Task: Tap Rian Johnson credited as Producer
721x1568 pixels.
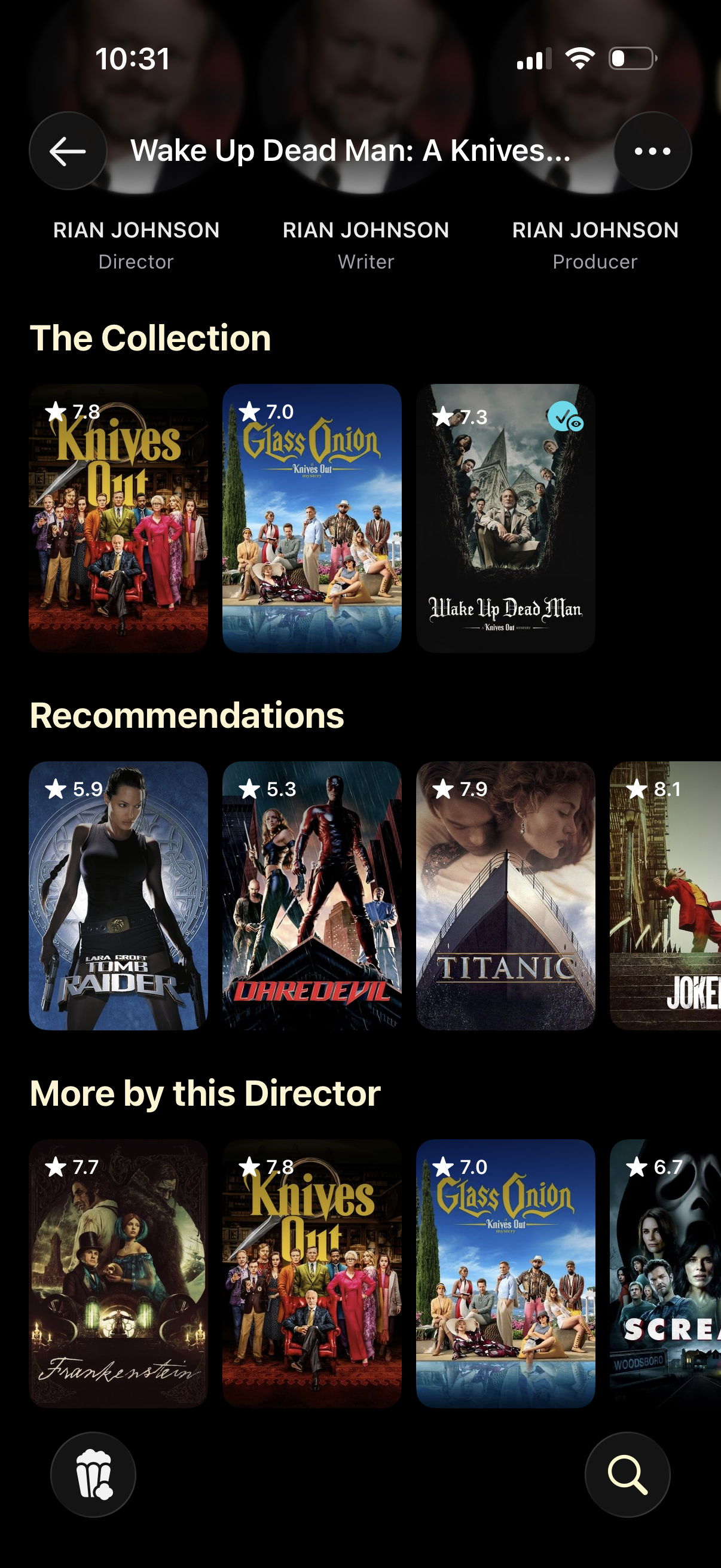Action: pyautogui.click(x=595, y=243)
